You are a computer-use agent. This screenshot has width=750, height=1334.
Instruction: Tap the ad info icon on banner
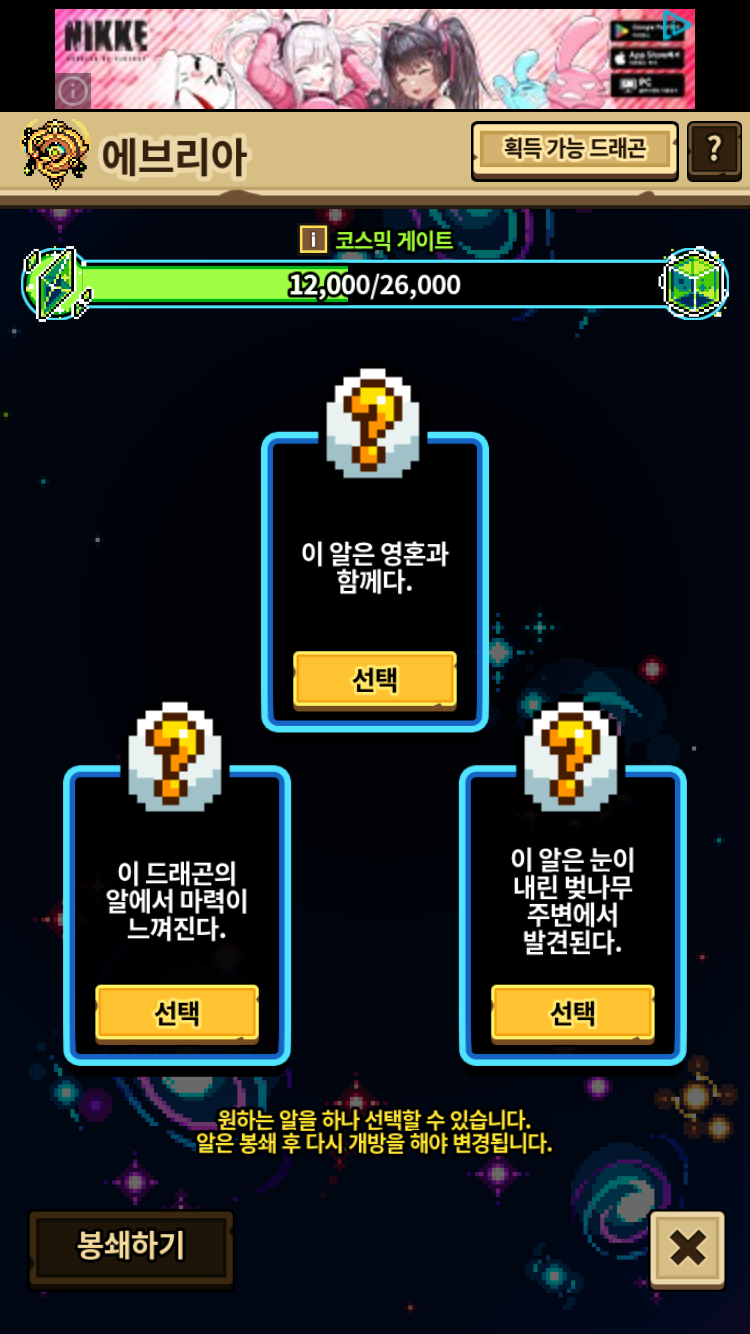coord(73,92)
